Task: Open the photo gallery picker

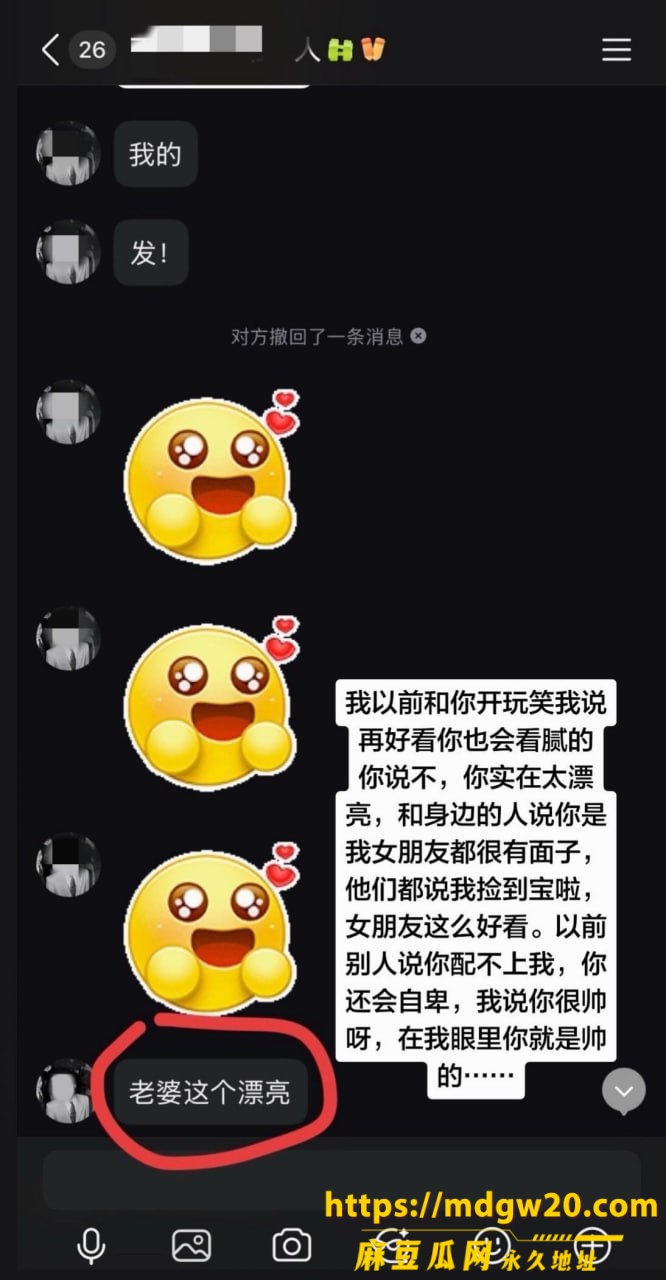Action: 191,1245
